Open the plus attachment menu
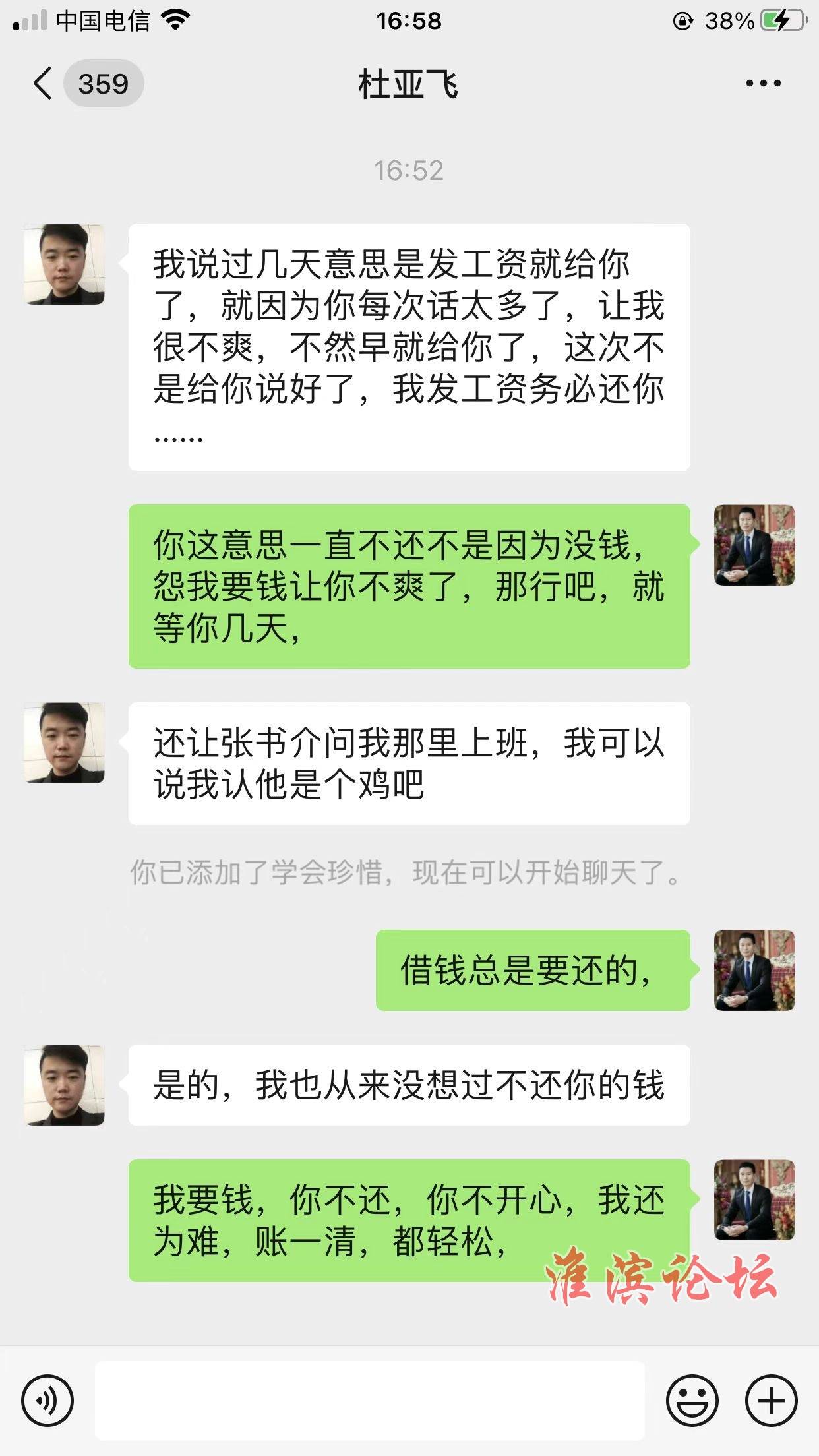 pos(771,1401)
